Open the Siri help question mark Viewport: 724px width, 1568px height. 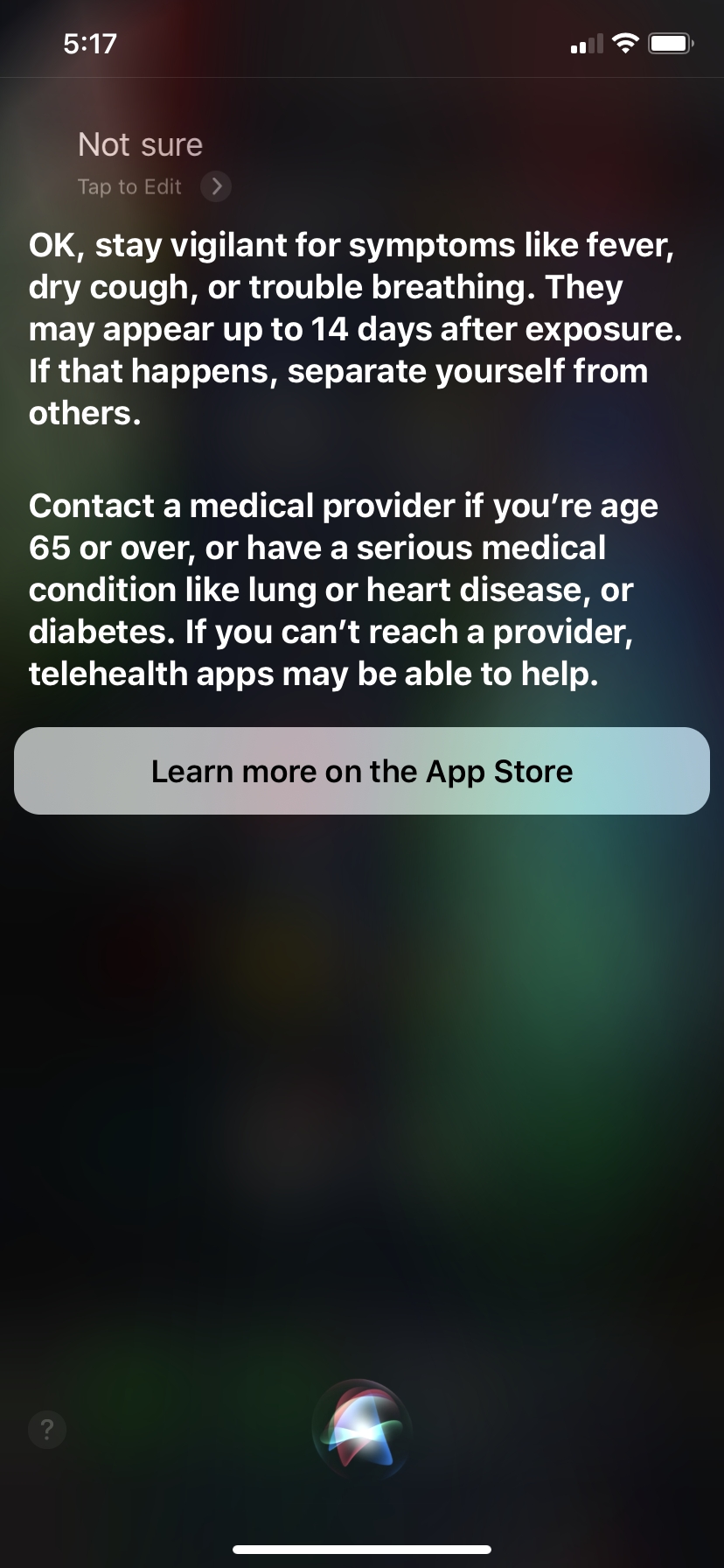47,1430
